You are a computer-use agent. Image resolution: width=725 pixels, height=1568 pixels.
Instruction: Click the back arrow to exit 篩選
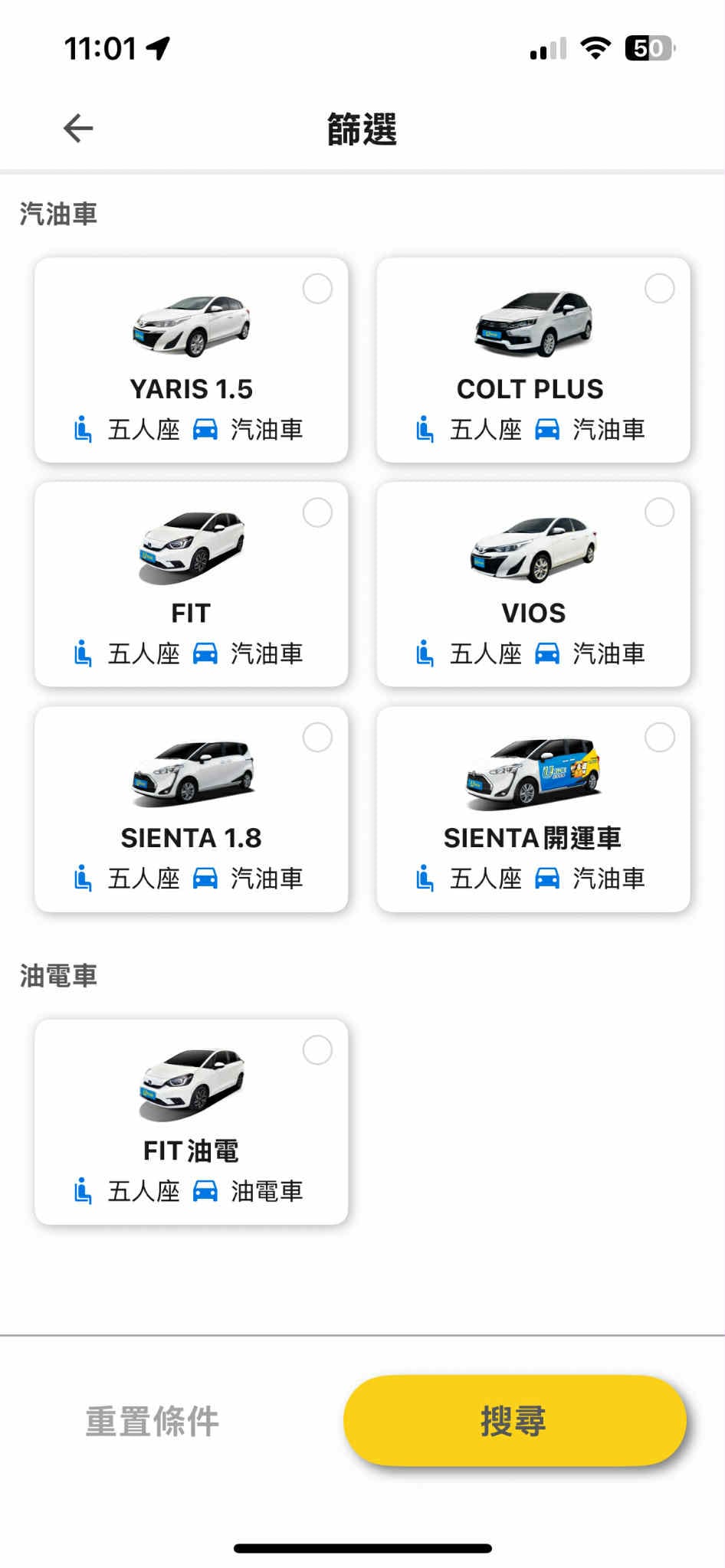pyautogui.click(x=75, y=128)
